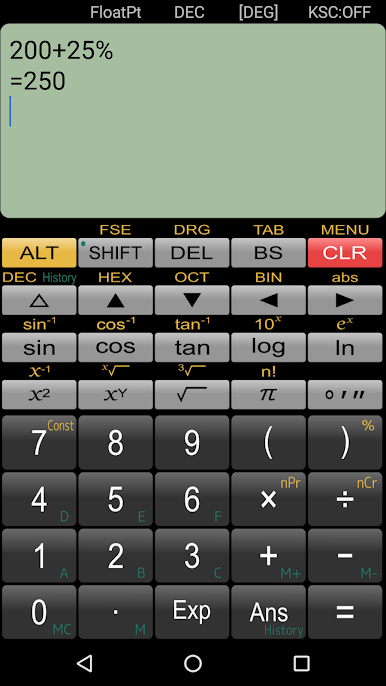Tap the plus + key
This screenshot has height=686, width=386.
(x=268, y=556)
